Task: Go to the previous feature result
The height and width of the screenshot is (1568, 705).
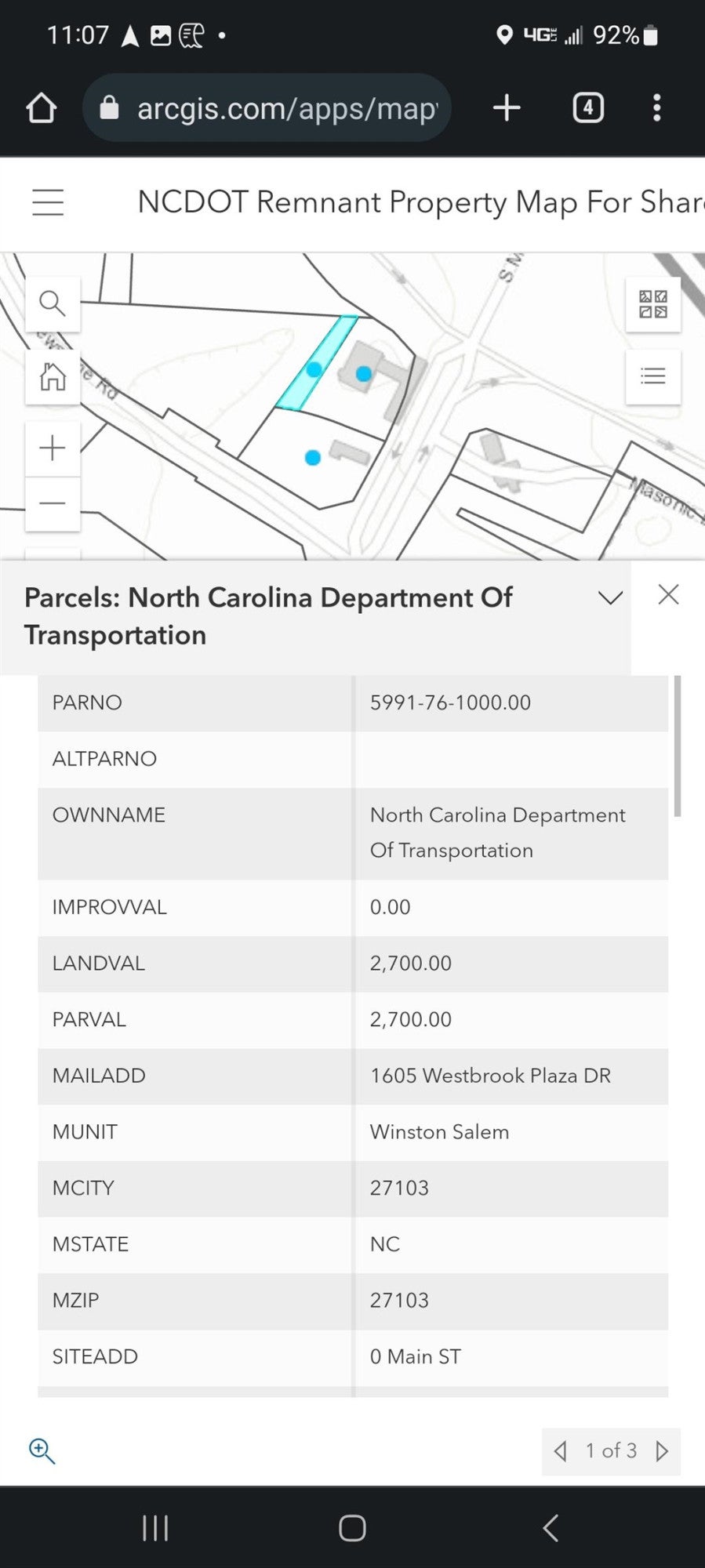Action: (x=560, y=1451)
